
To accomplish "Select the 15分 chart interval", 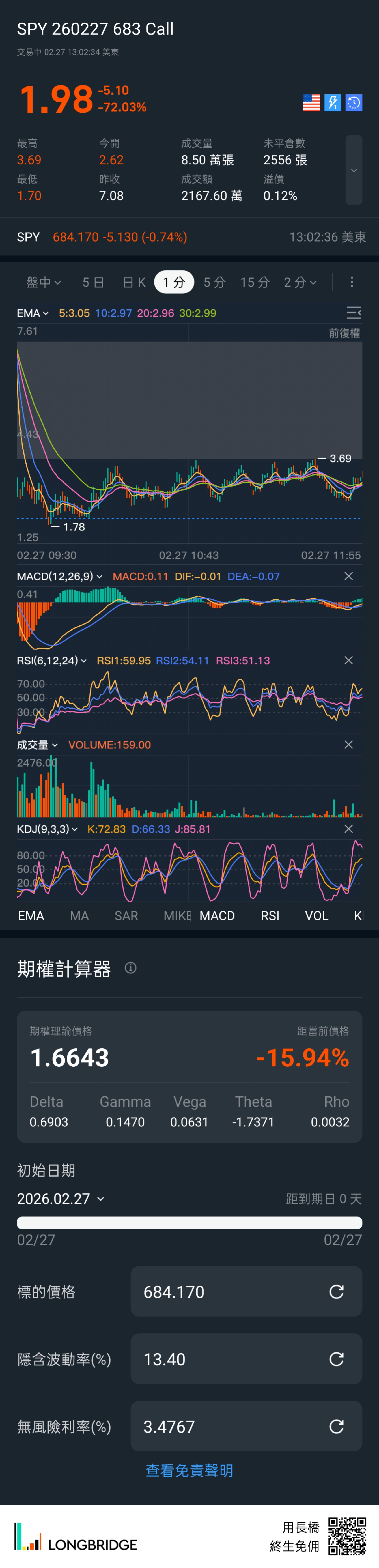I will point(255,282).
